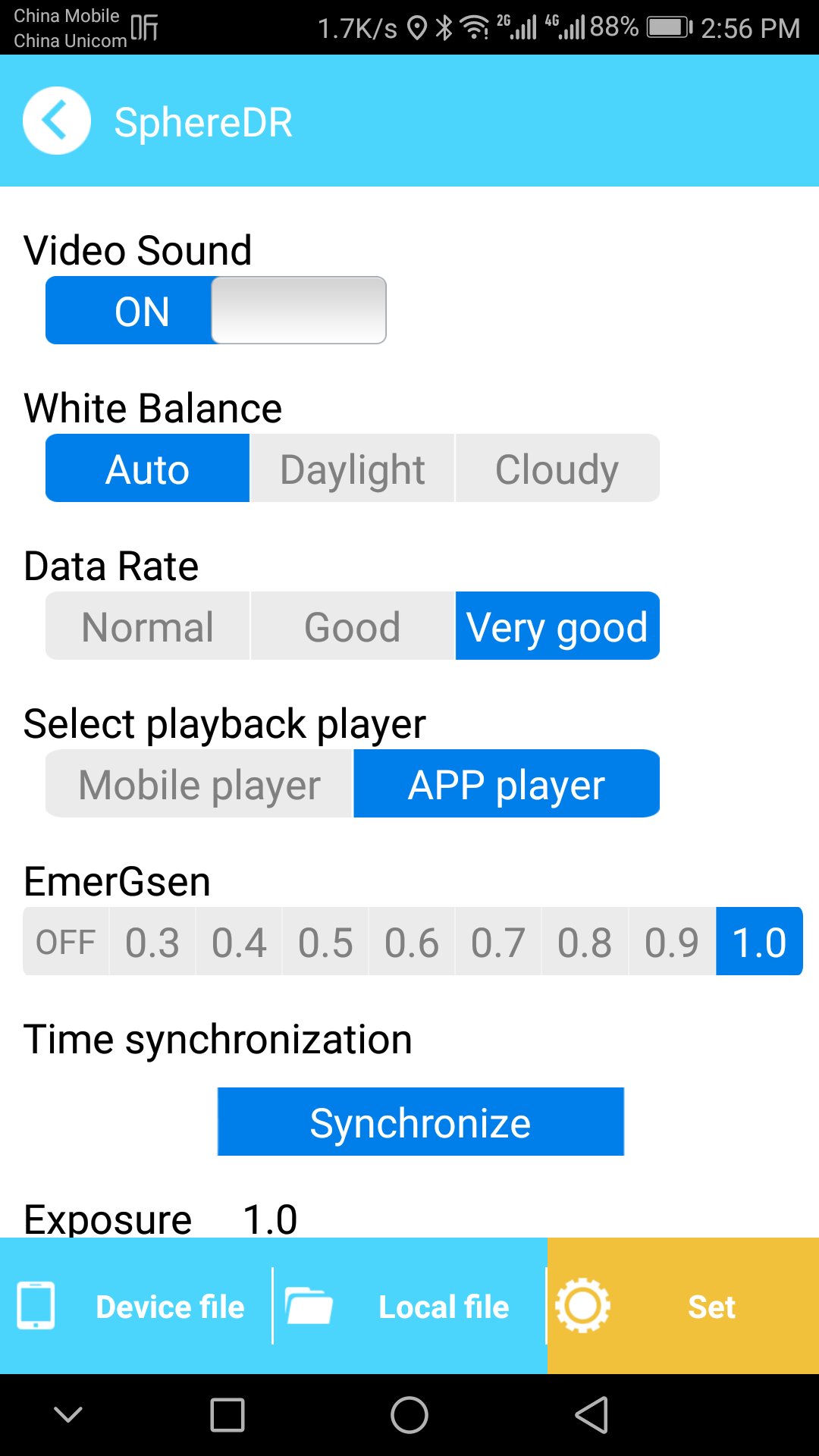This screenshot has height=1456, width=819.
Task: Select Daylight white balance
Action: 353,469
